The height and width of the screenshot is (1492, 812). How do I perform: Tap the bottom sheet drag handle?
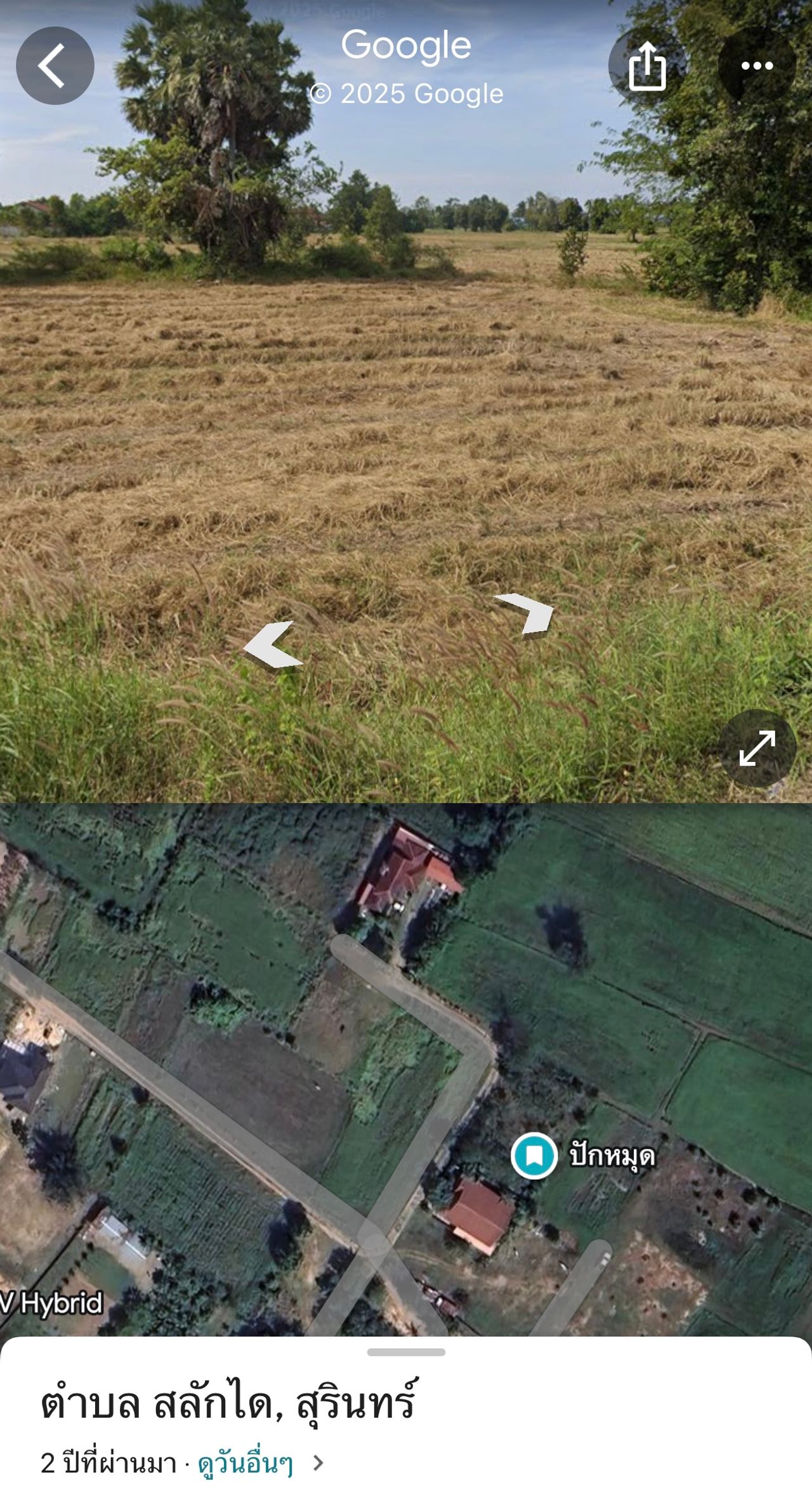[x=406, y=1352]
